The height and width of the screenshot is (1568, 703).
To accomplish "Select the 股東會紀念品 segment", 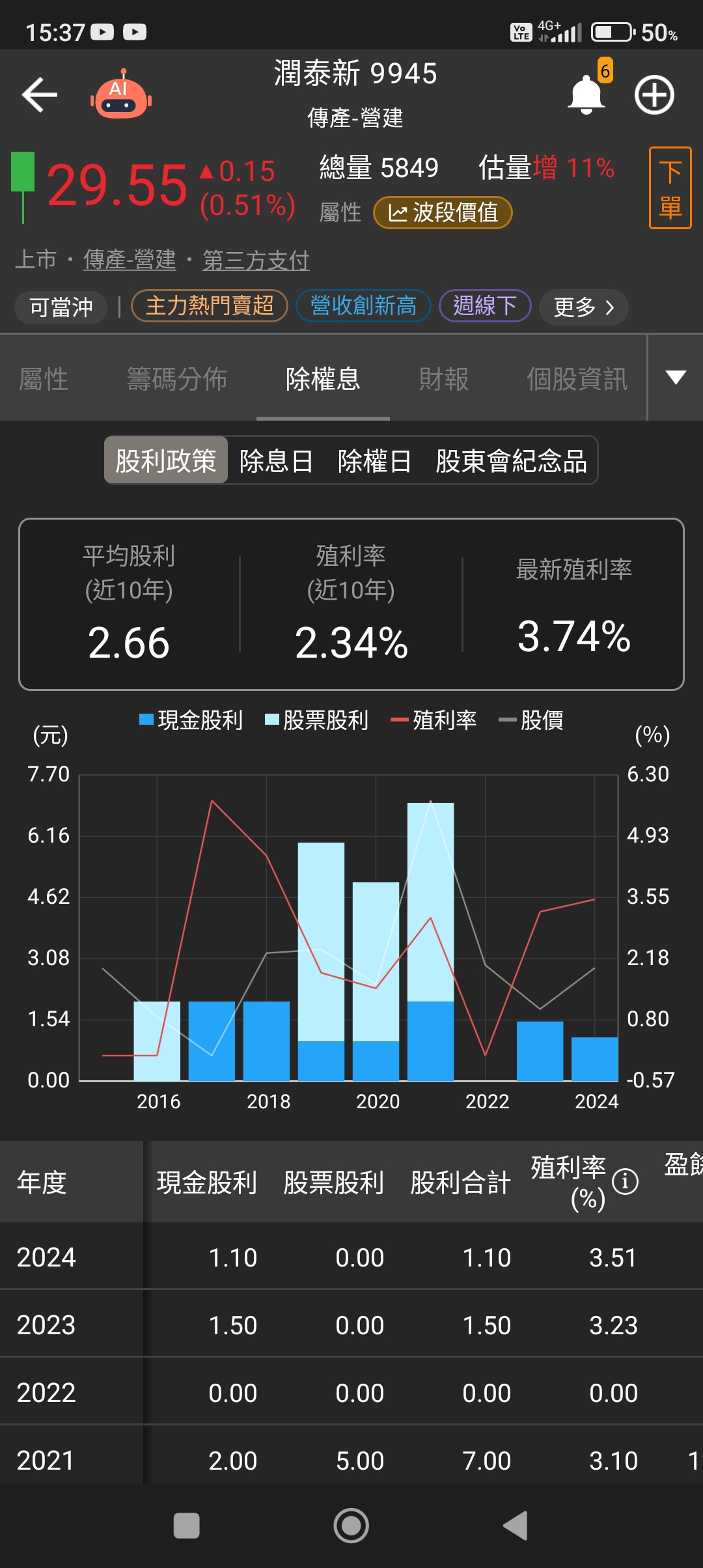I will [x=512, y=461].
